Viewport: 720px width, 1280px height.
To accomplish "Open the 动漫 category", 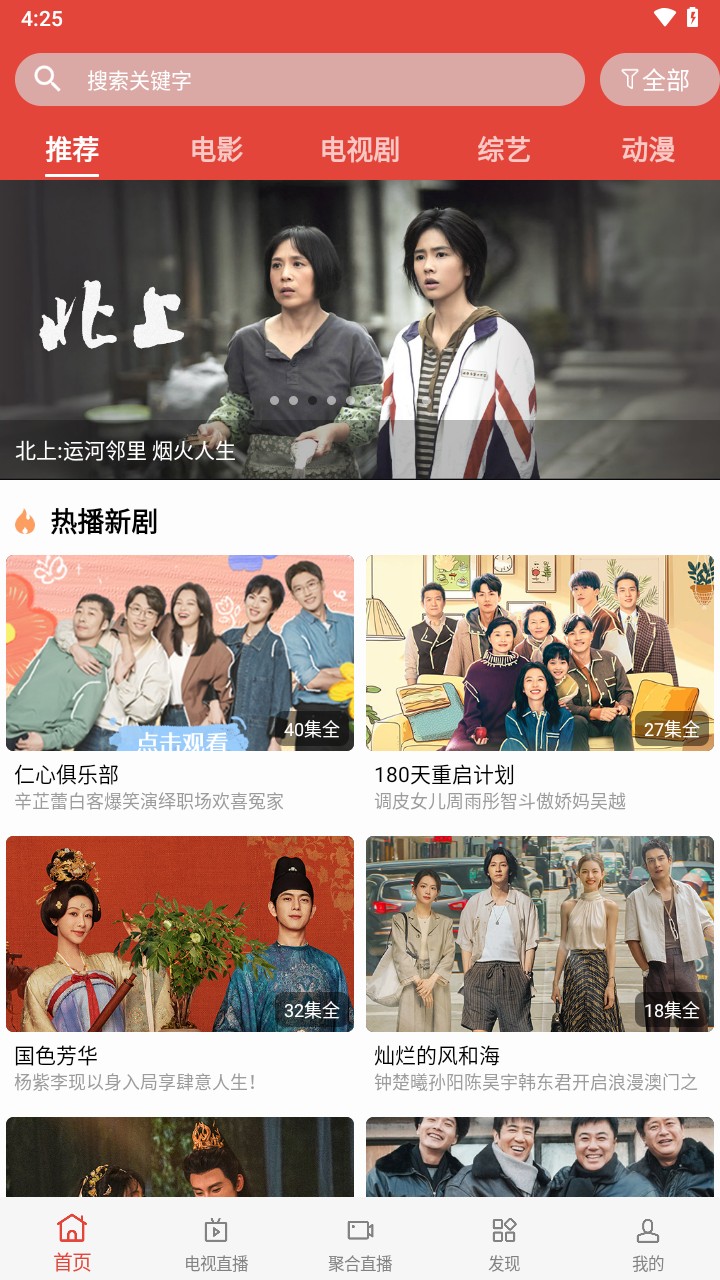I will click(646, 151).
